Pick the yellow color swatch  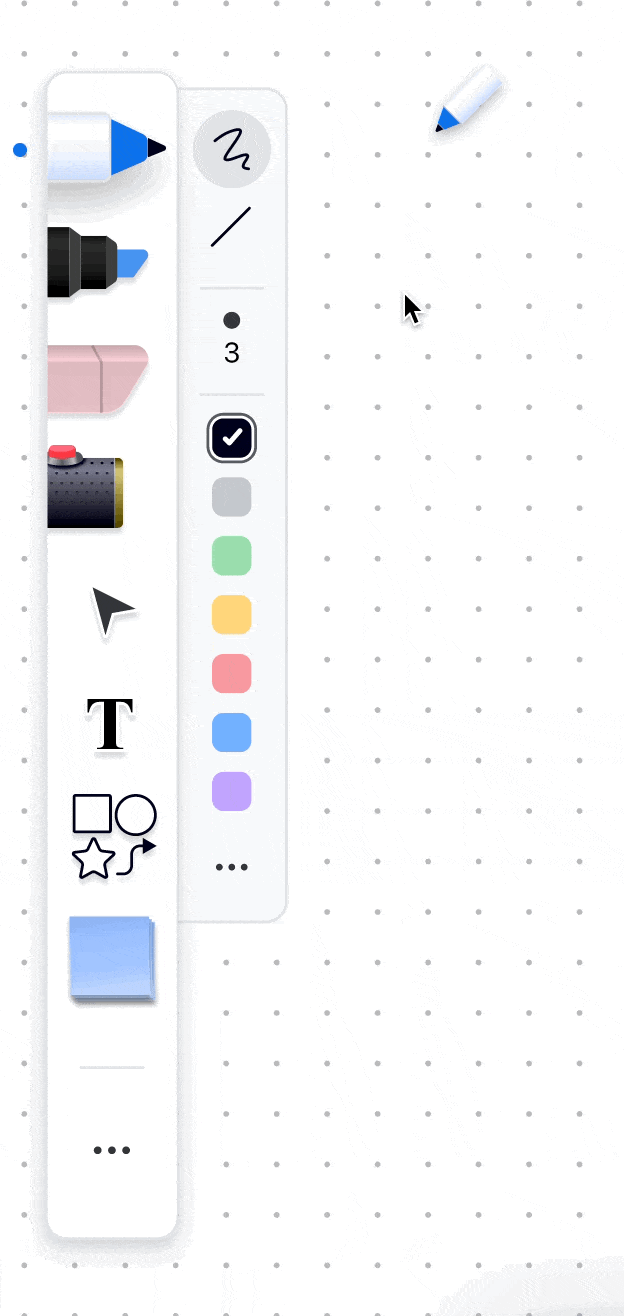click(x=232, y=614)
